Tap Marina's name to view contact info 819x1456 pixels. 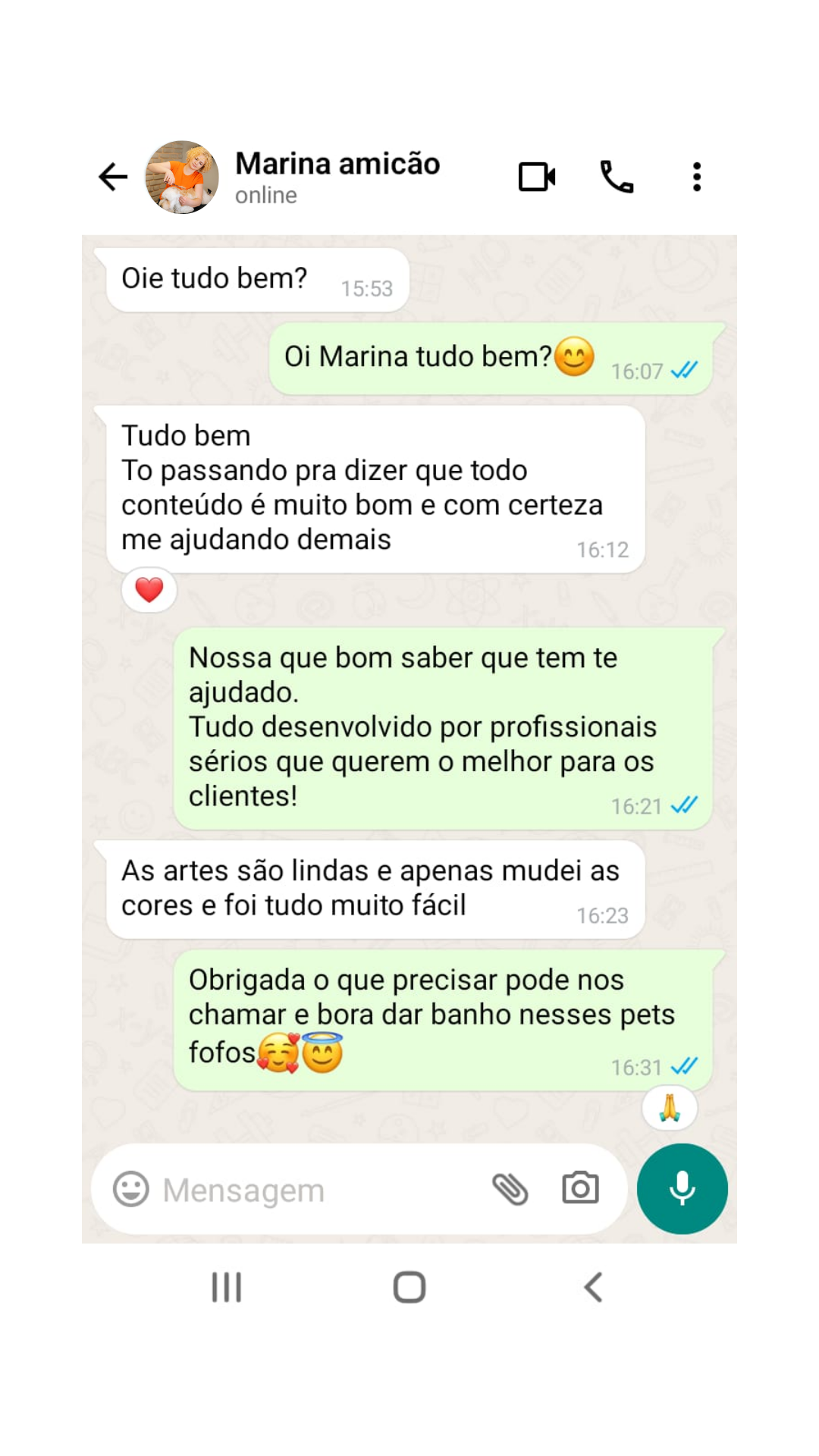(337, 163)
